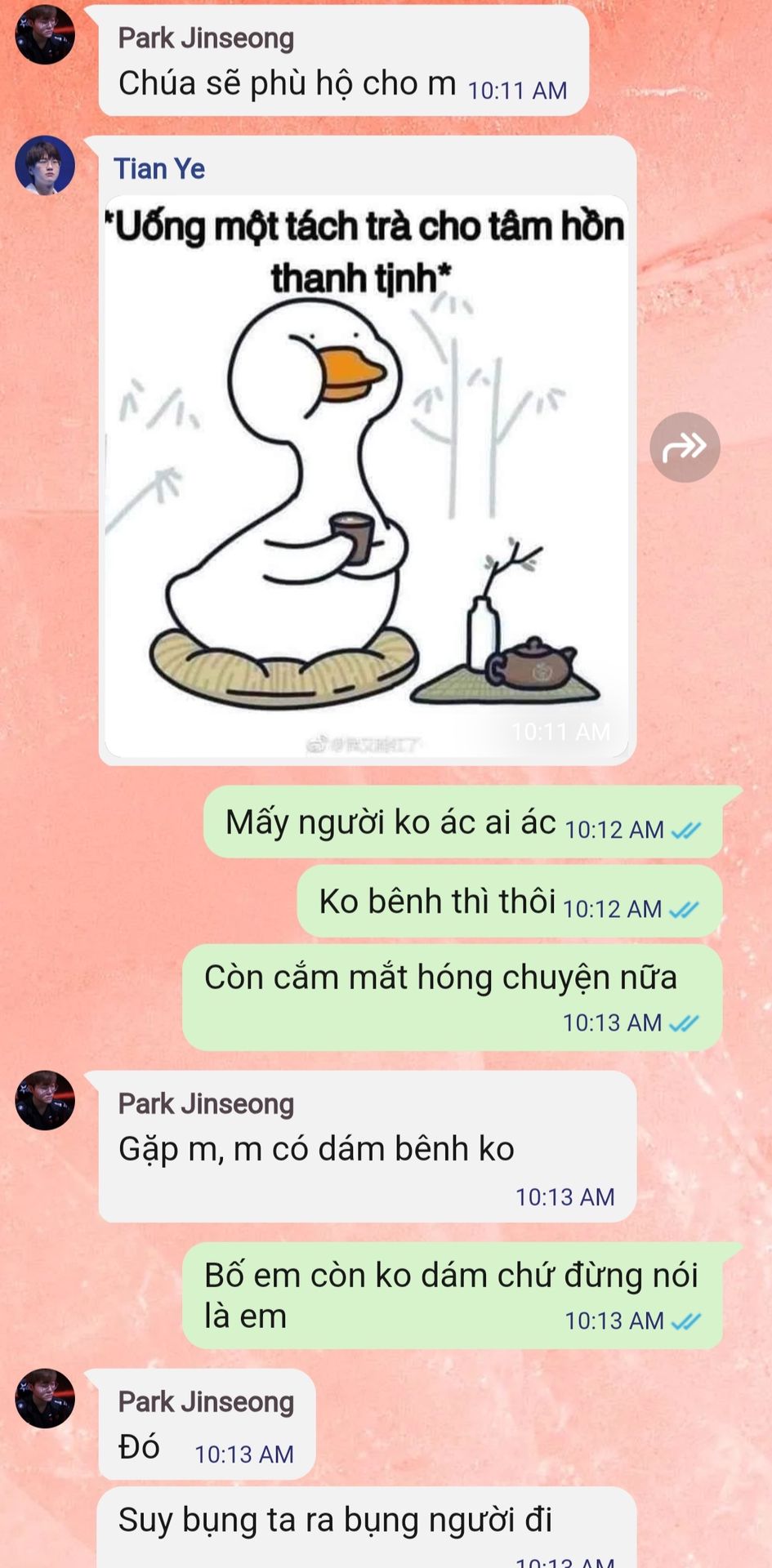Tap the Tian Ye sender name
The image size is (772, 1568).
click(x=159, y=169)
